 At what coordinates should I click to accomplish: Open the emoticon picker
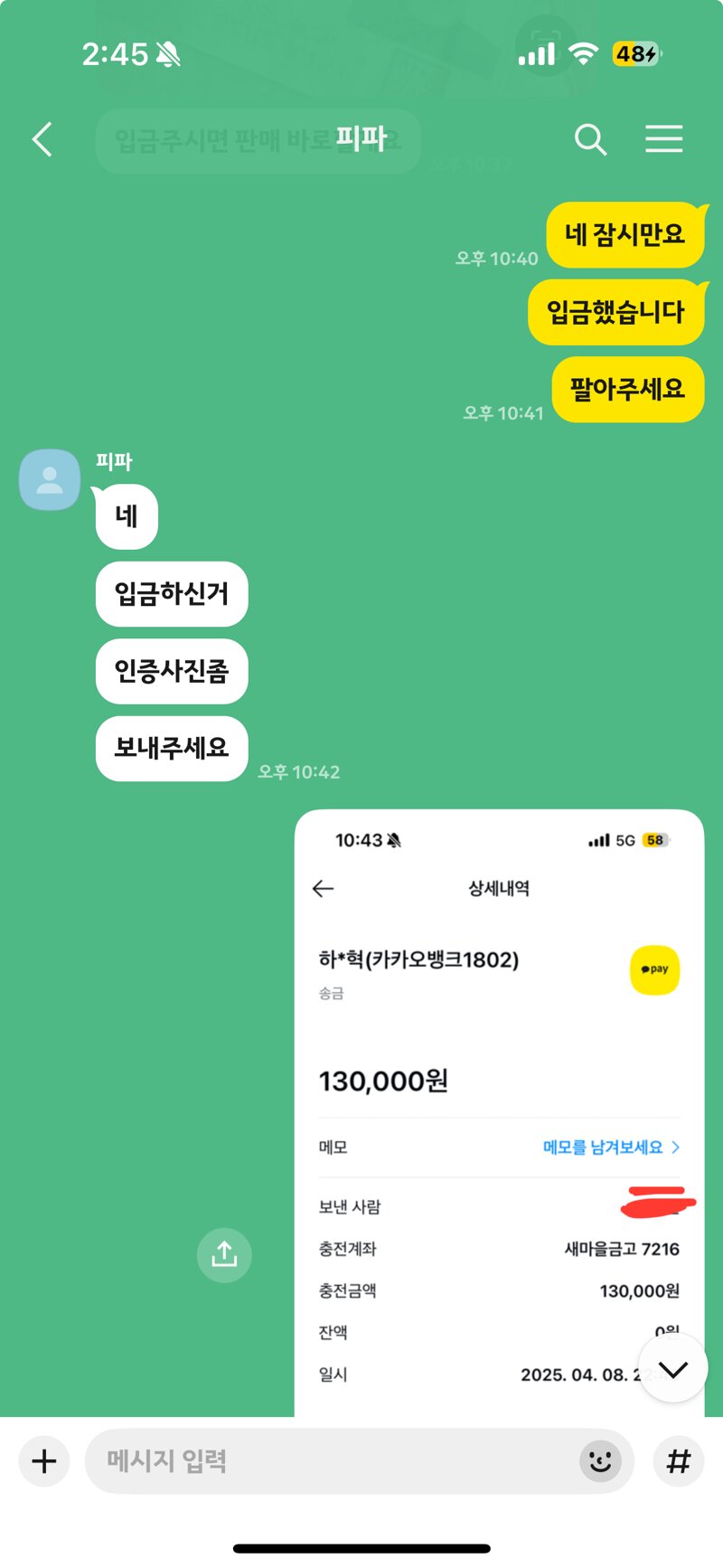pyautogui.click(x=600, y=1461)
